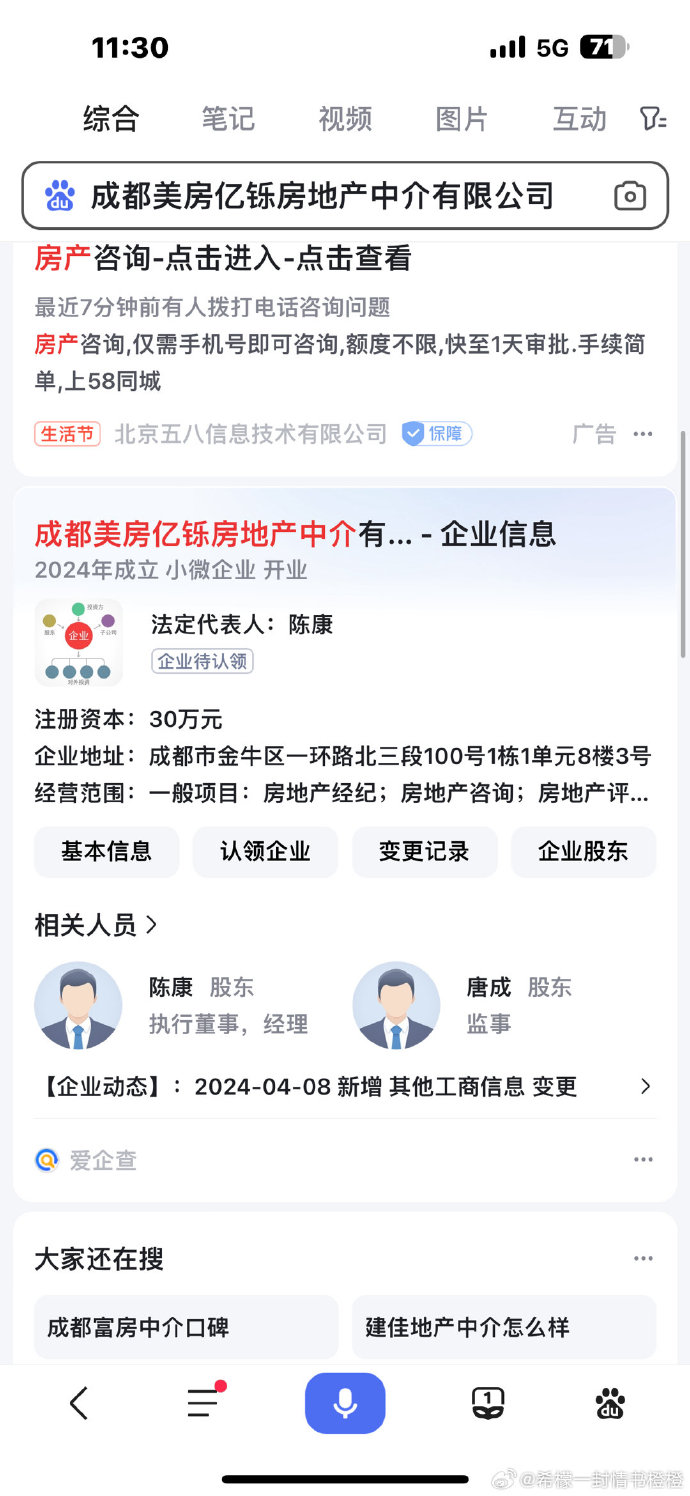This screenshot has width=690, height=1496.
Task: Switch to the 图片 tab
Action: point(462,119)
